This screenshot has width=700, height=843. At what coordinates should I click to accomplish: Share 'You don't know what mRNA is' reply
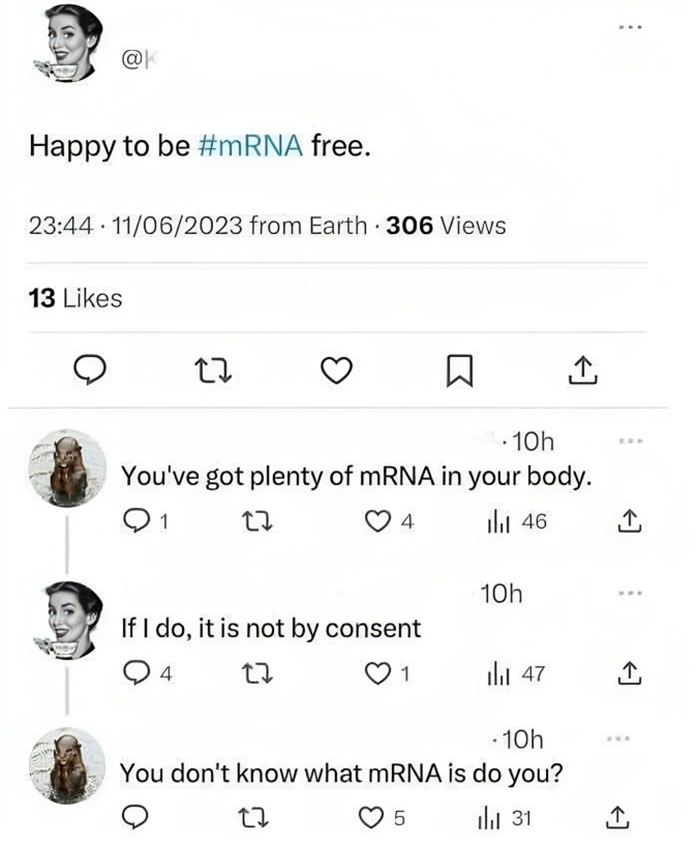tap(616, 819)
